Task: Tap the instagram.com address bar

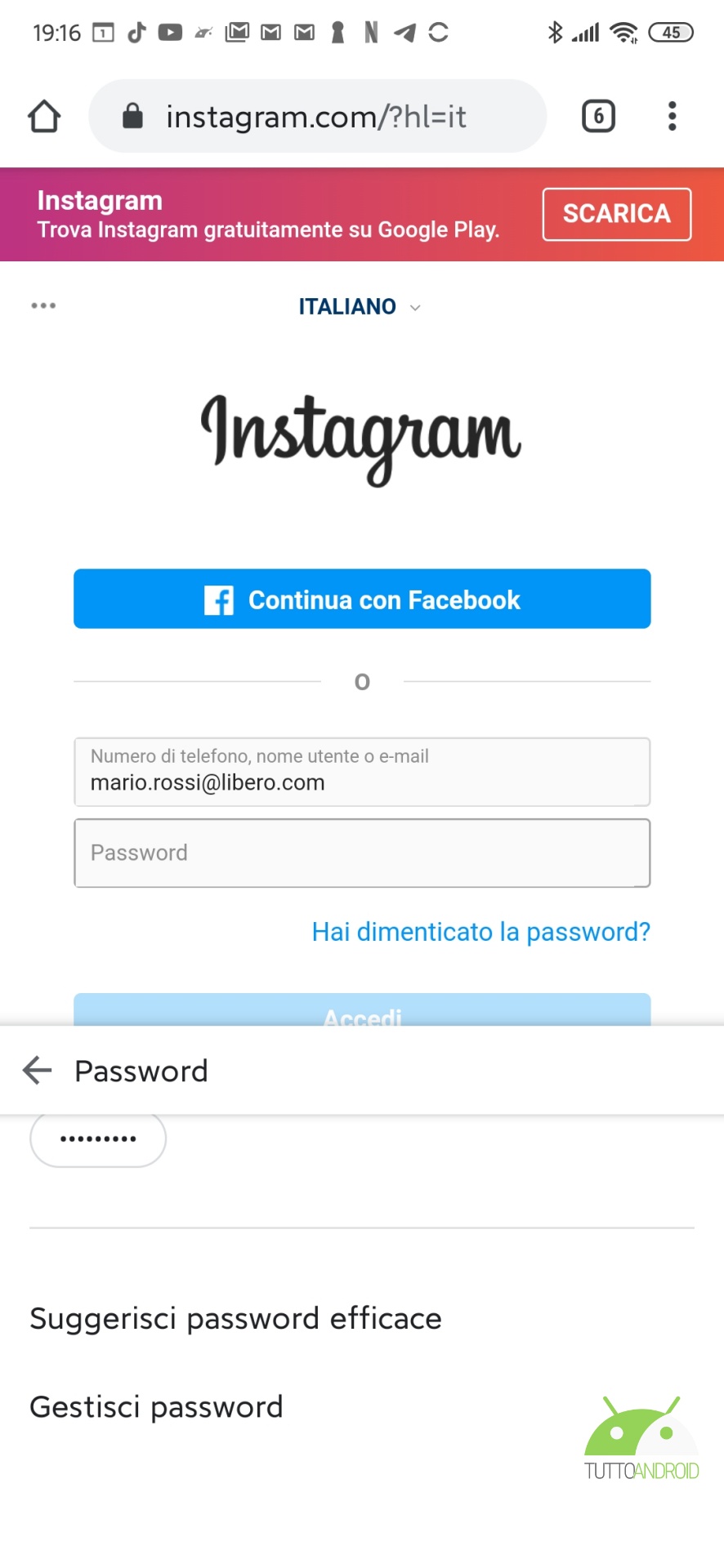Action: [x=317, y=117]
